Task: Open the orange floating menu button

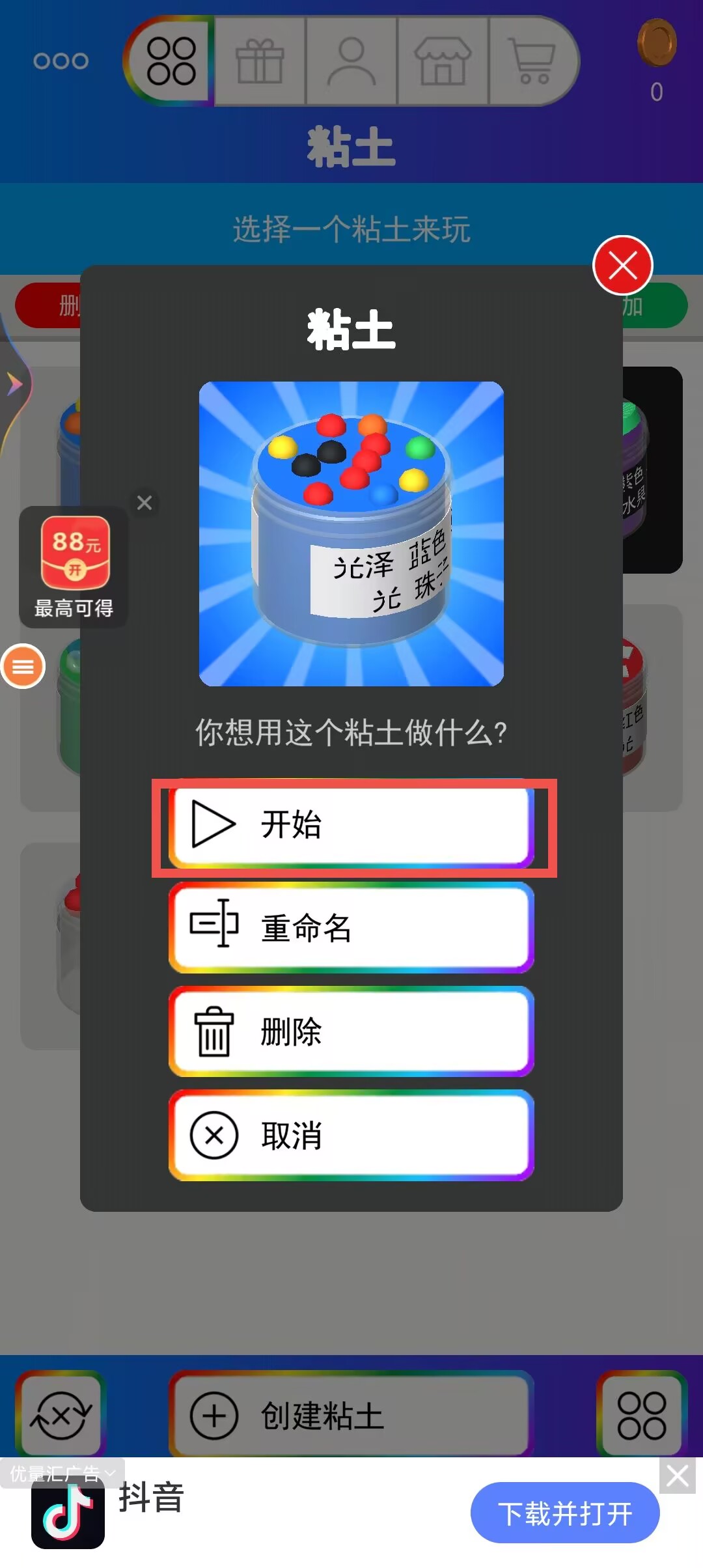Action: pyautogui.click(x=23, y=666)
